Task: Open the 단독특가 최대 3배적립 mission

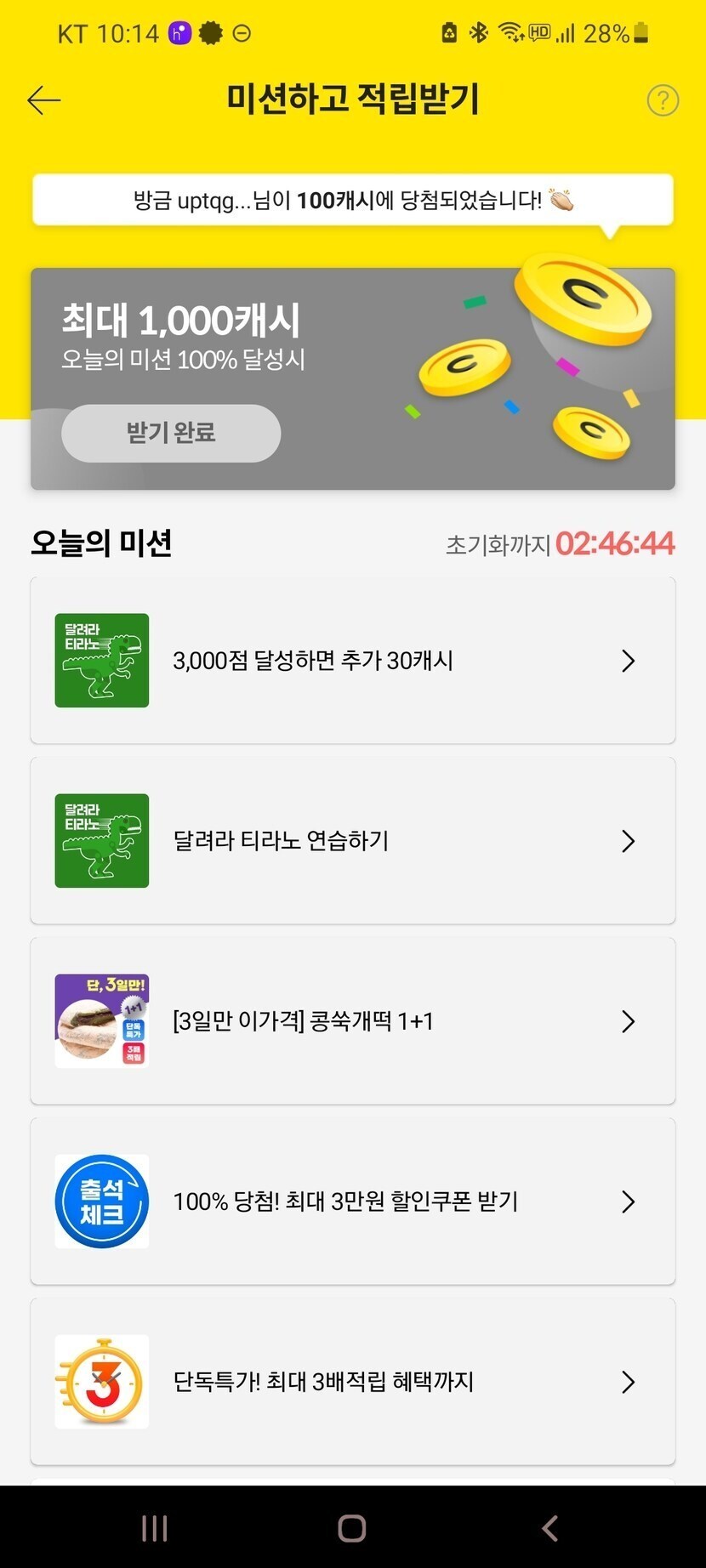Action: (x=352, y=1382)
